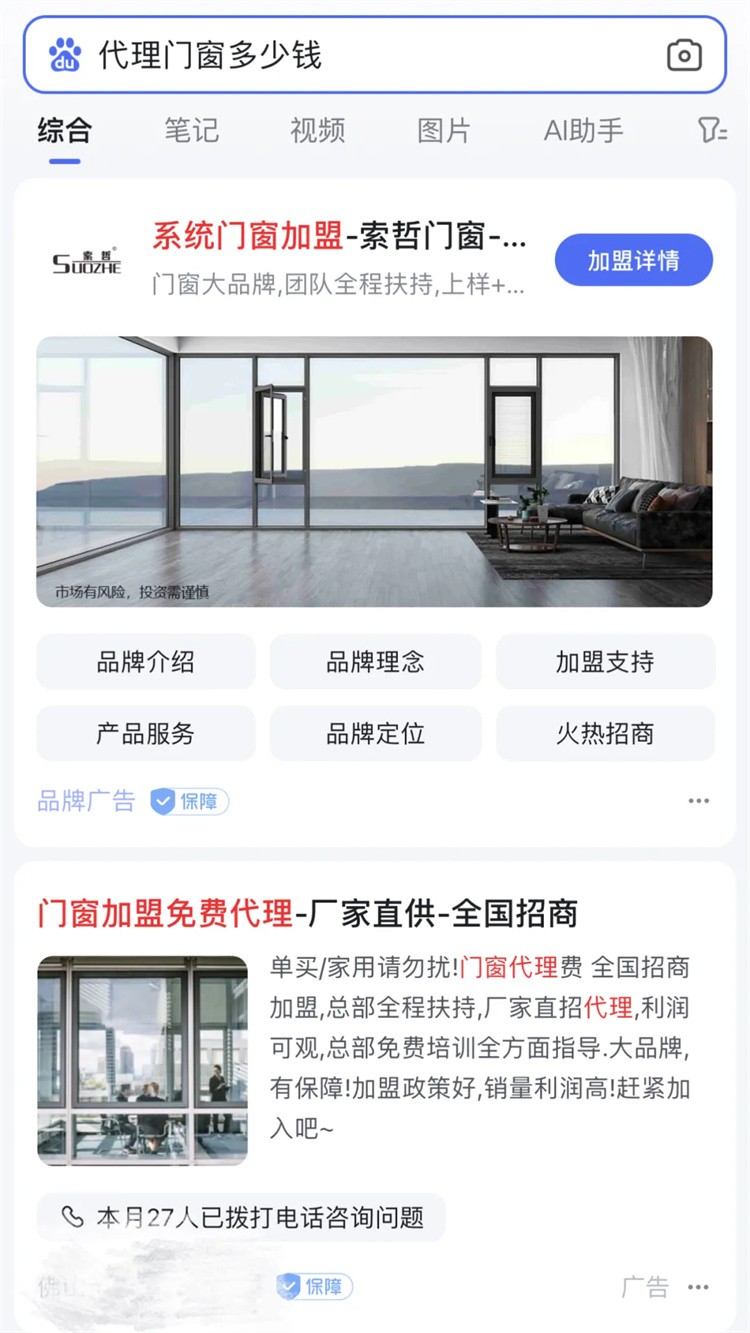Open camera image search
Image resolution: width=750 pixels, height=1333 pixels.
[x=684, y=56]
